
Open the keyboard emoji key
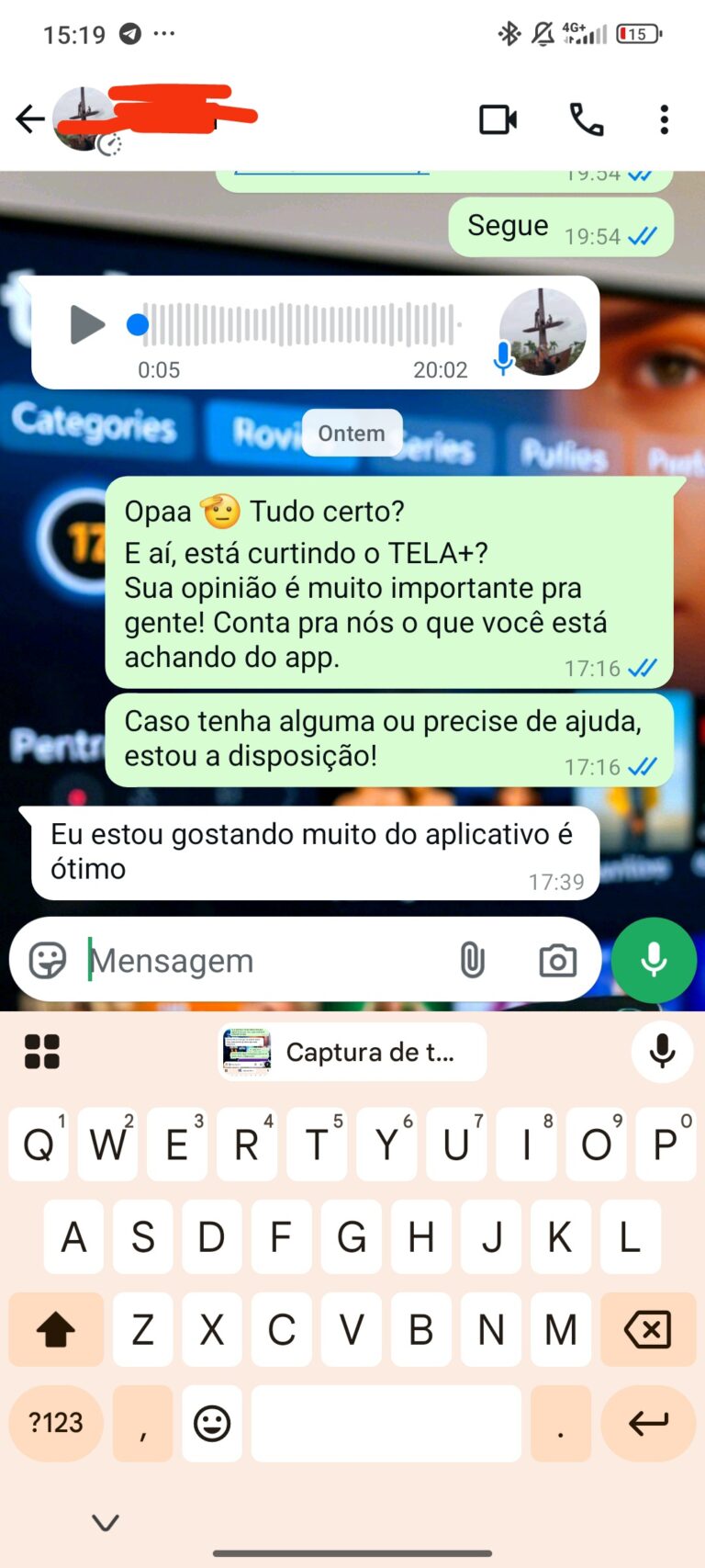tap(212, 1423)
